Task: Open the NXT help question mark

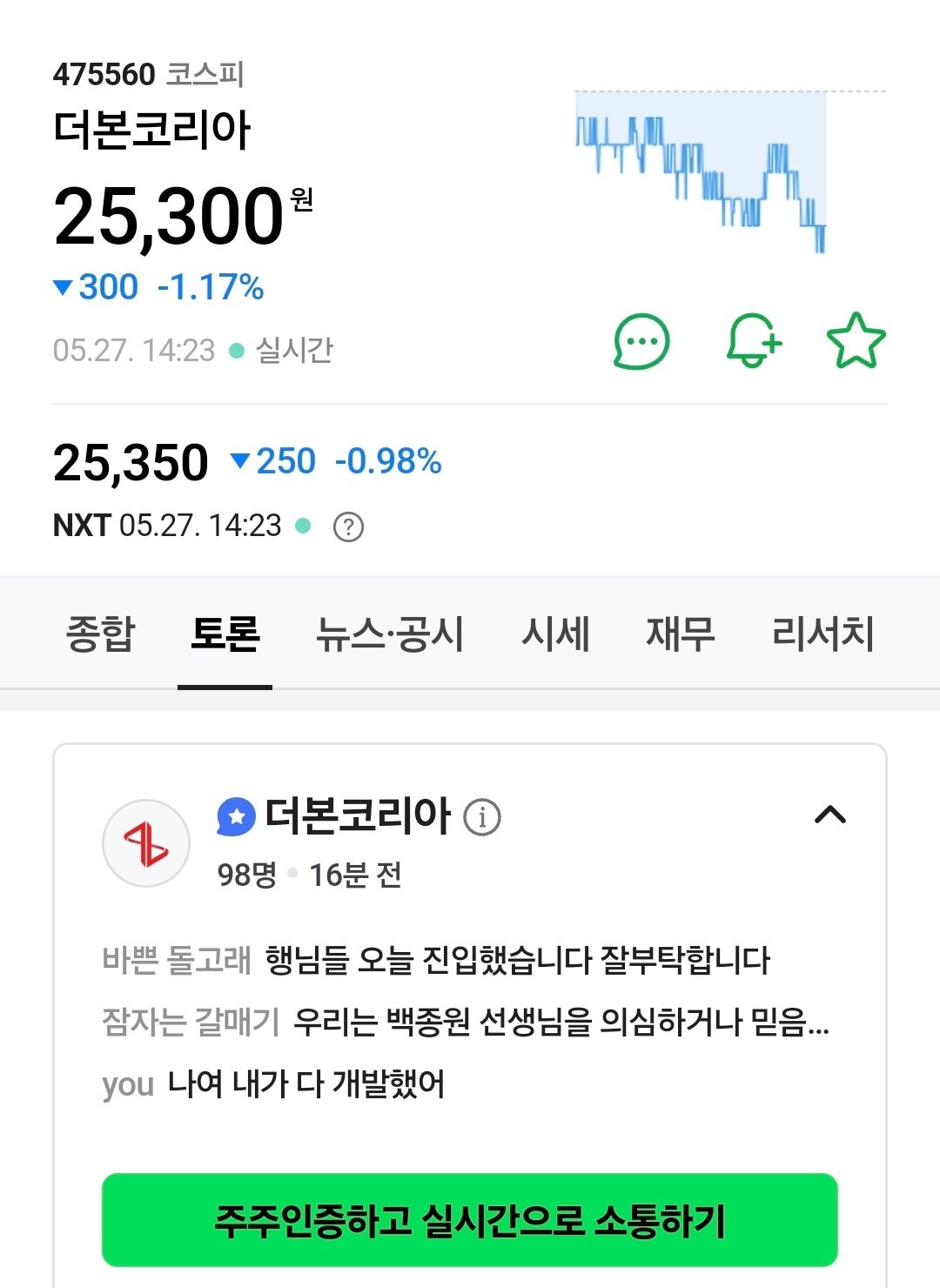Action: [x=348, y=527]
